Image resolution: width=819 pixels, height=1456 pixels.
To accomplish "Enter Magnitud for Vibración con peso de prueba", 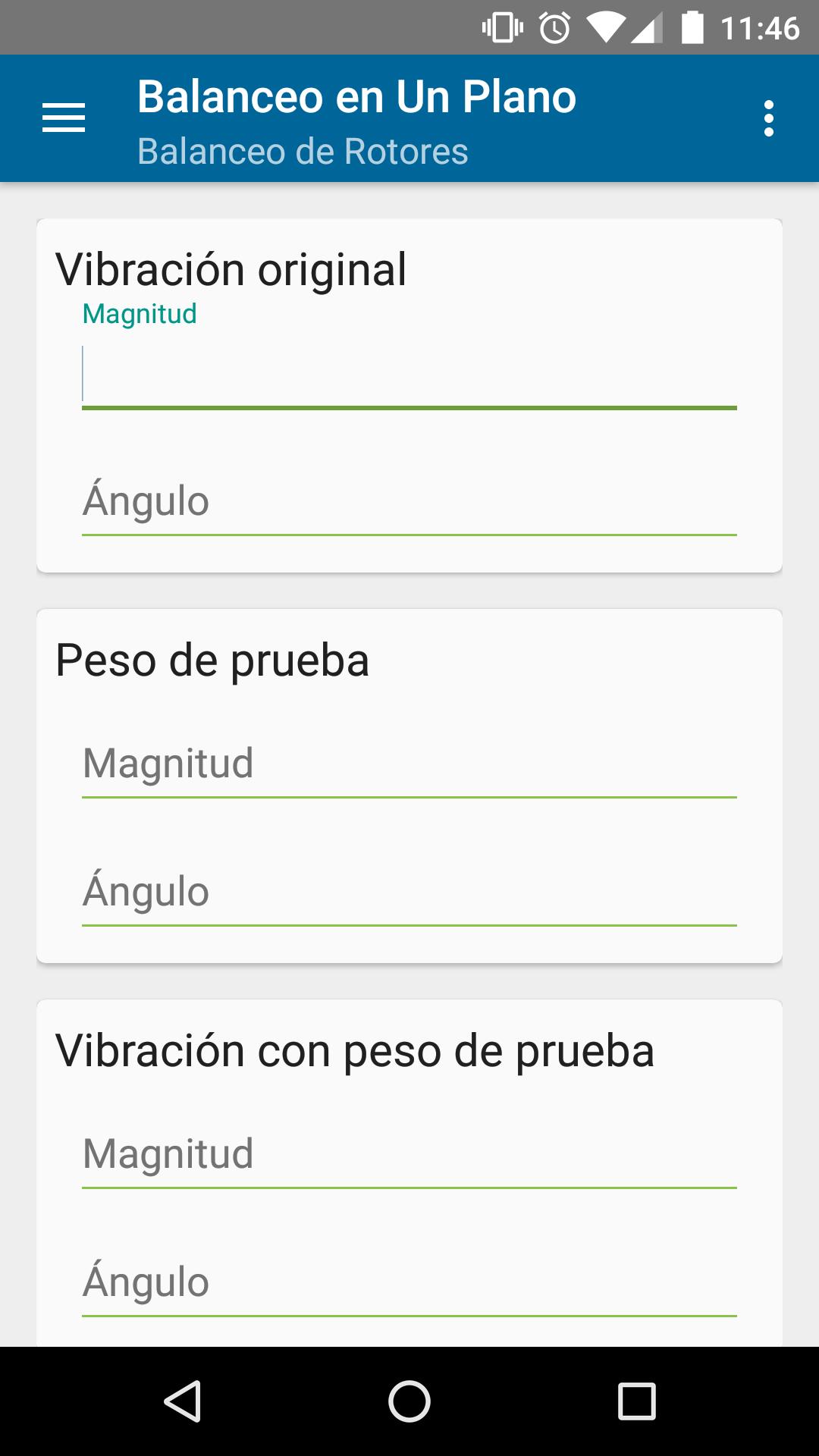I will click(409, 1155).
